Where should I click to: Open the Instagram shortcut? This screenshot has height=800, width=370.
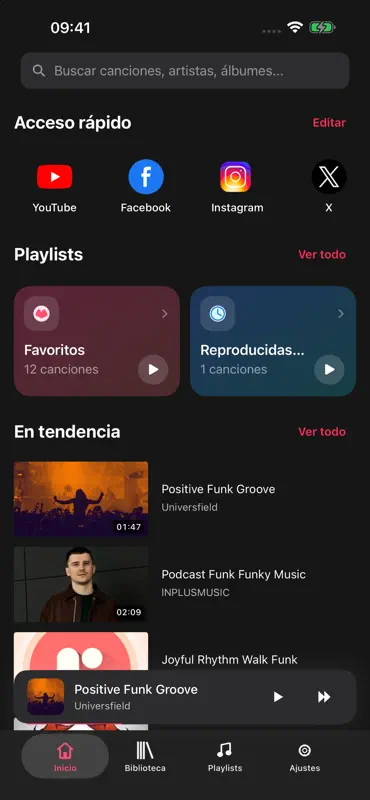[237, 186]
